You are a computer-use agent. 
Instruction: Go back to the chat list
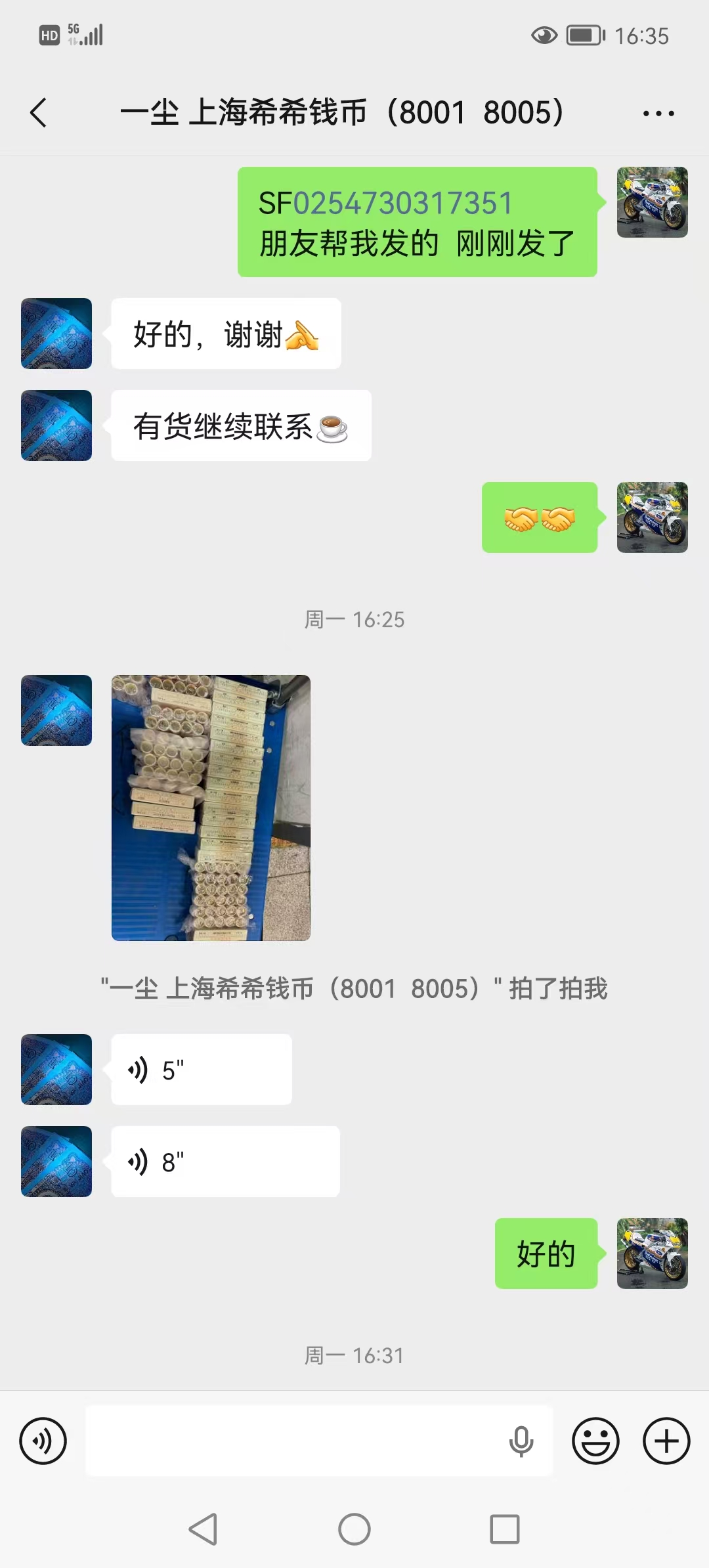click(x=39, y=113)
